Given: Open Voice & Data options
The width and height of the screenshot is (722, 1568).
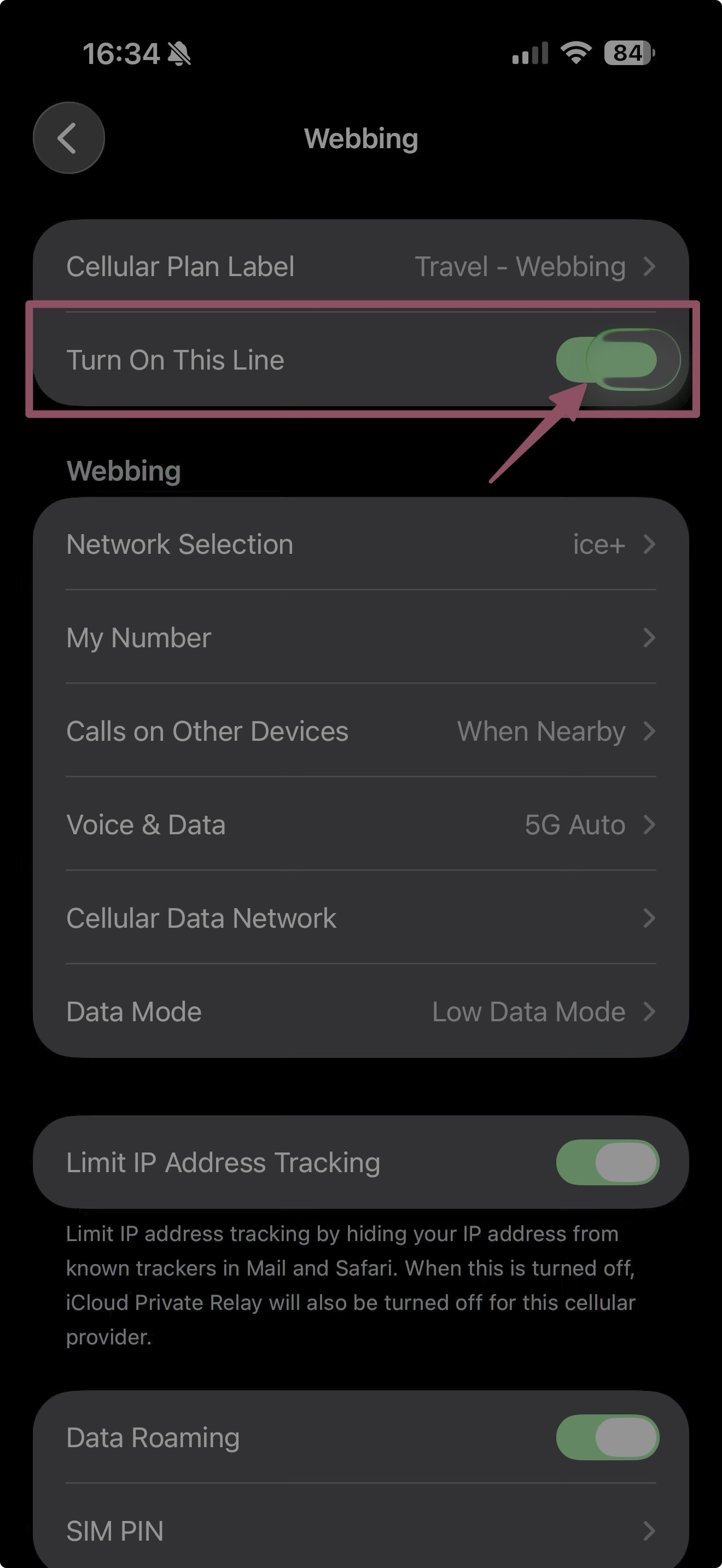Looking at the screenshot, I should pyautogui.click(x=361, y=825).
